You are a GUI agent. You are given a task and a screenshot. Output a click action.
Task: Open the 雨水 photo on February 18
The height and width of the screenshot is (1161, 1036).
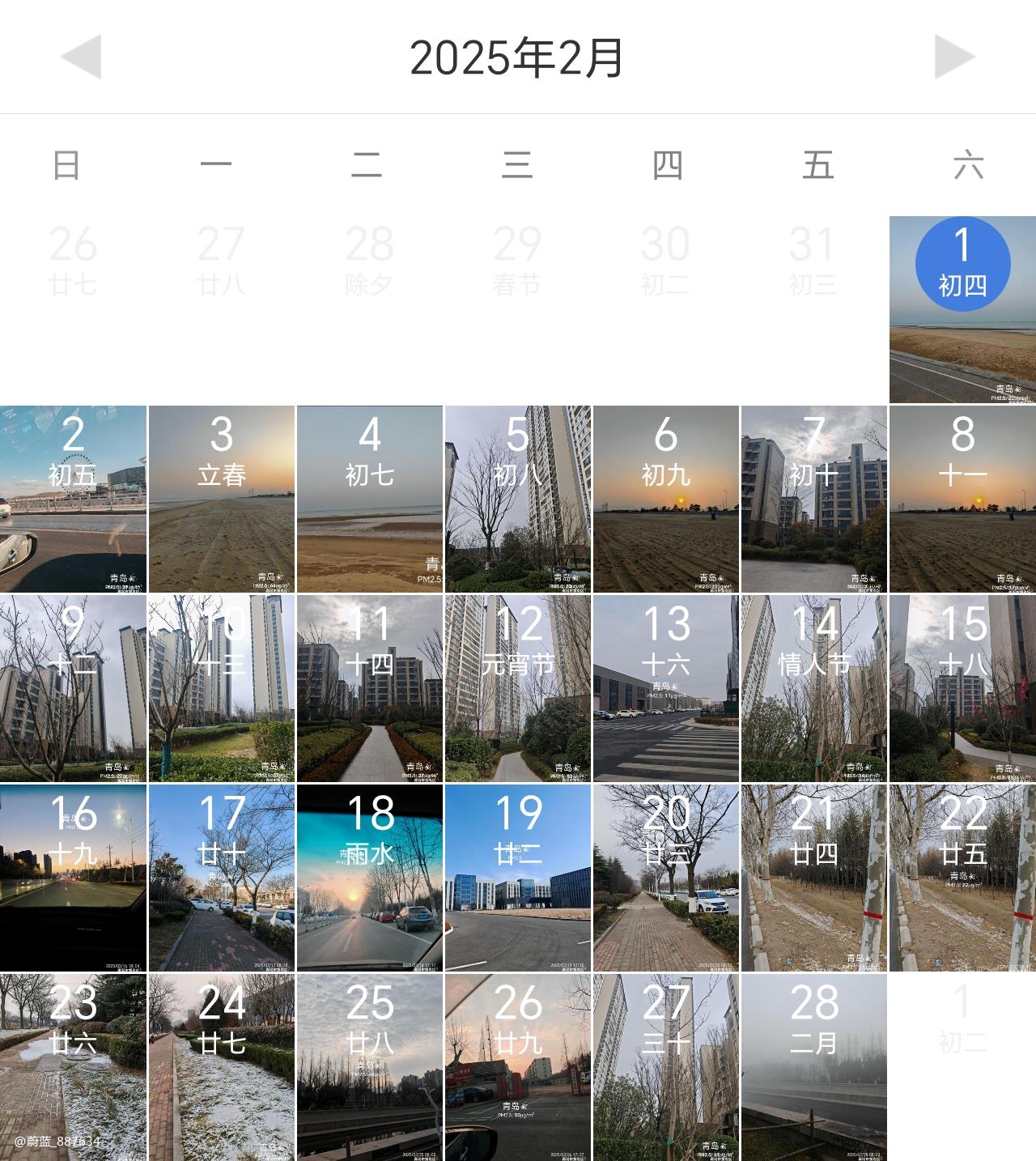pos(369,878)
